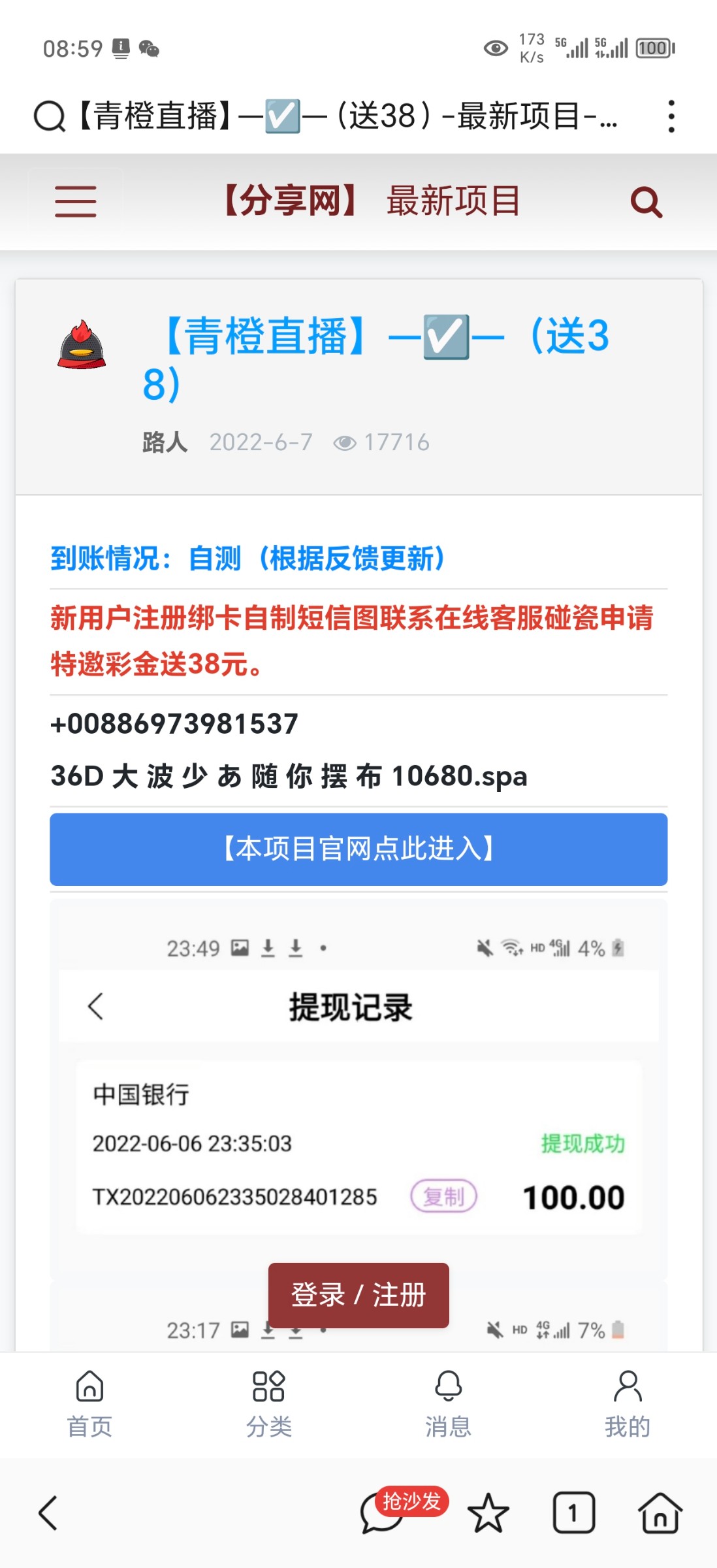This screenshot has width=717, height=1568.
Task: Go back in the browser
Action: (x=49, y=1512)
